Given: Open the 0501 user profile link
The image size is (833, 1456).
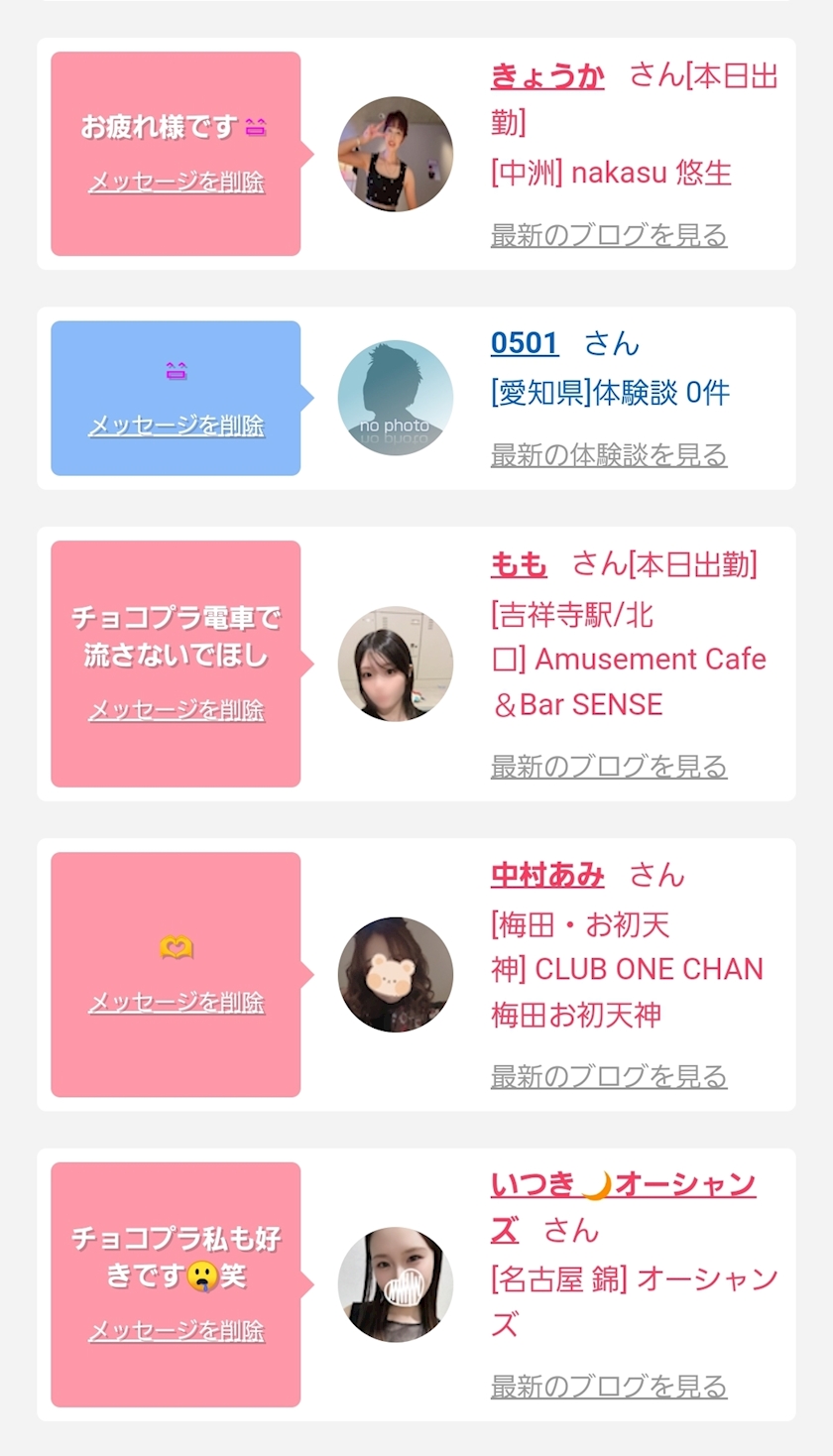Looking at the screenshot, I should tap(525, 343).
